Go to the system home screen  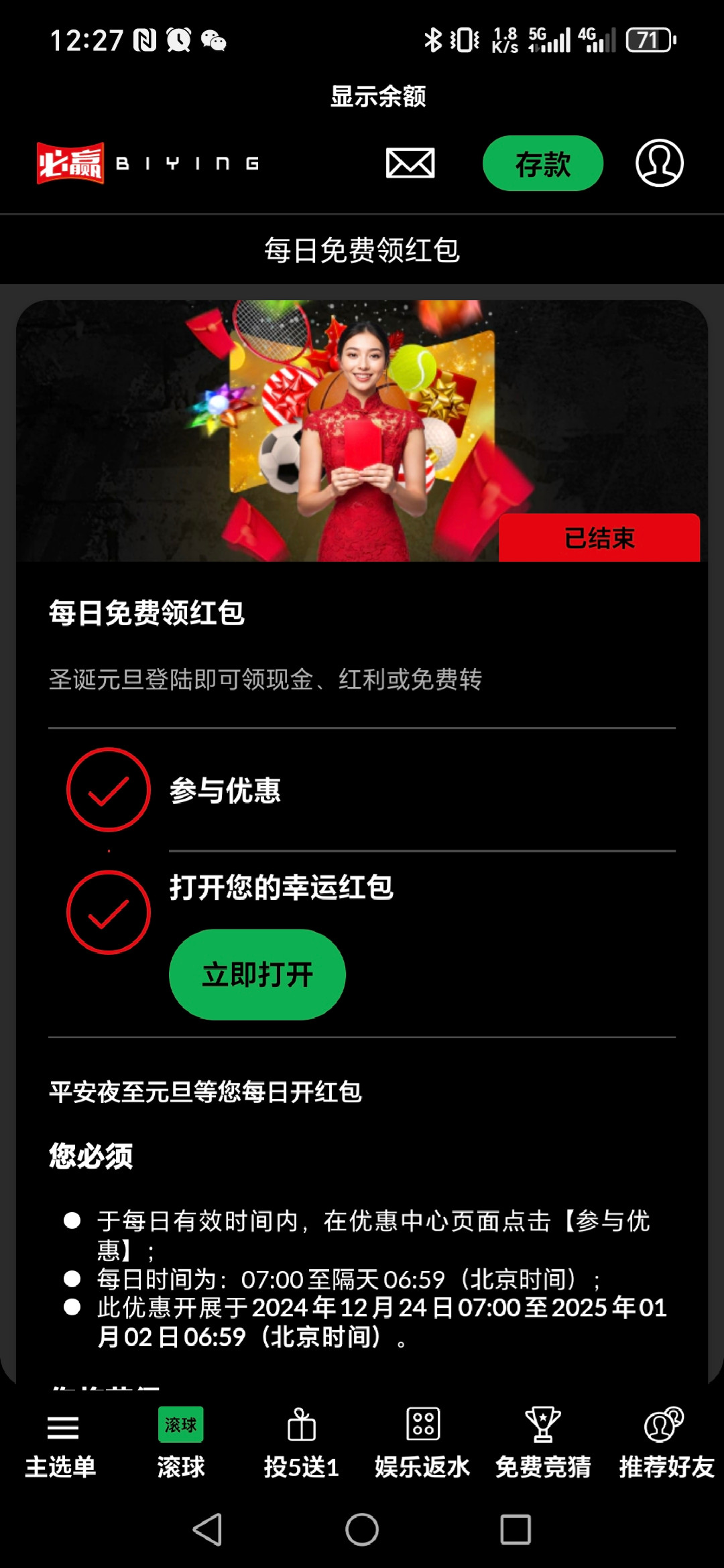click(362, 1529)
